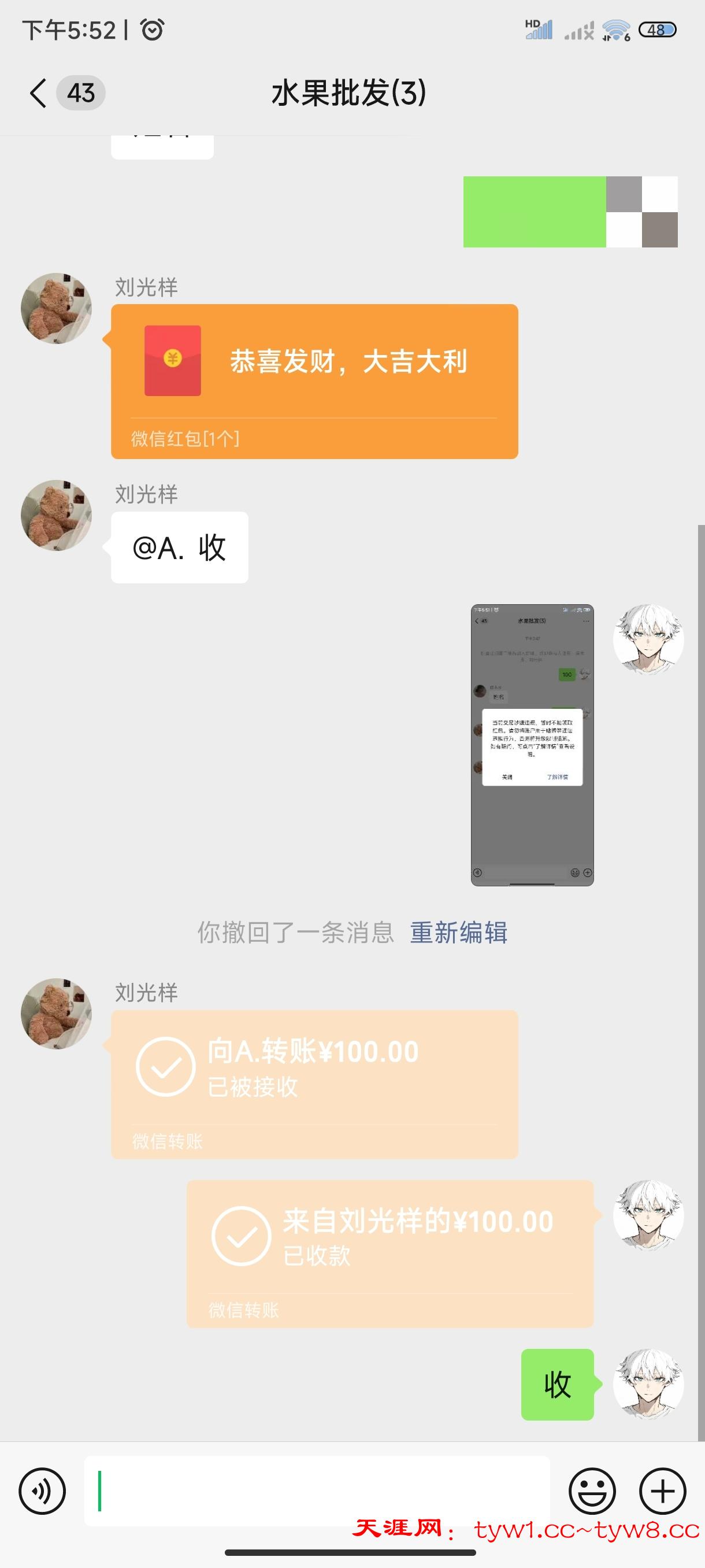
Task: Open the plus attachment menu
Action: pos(662,1491)
